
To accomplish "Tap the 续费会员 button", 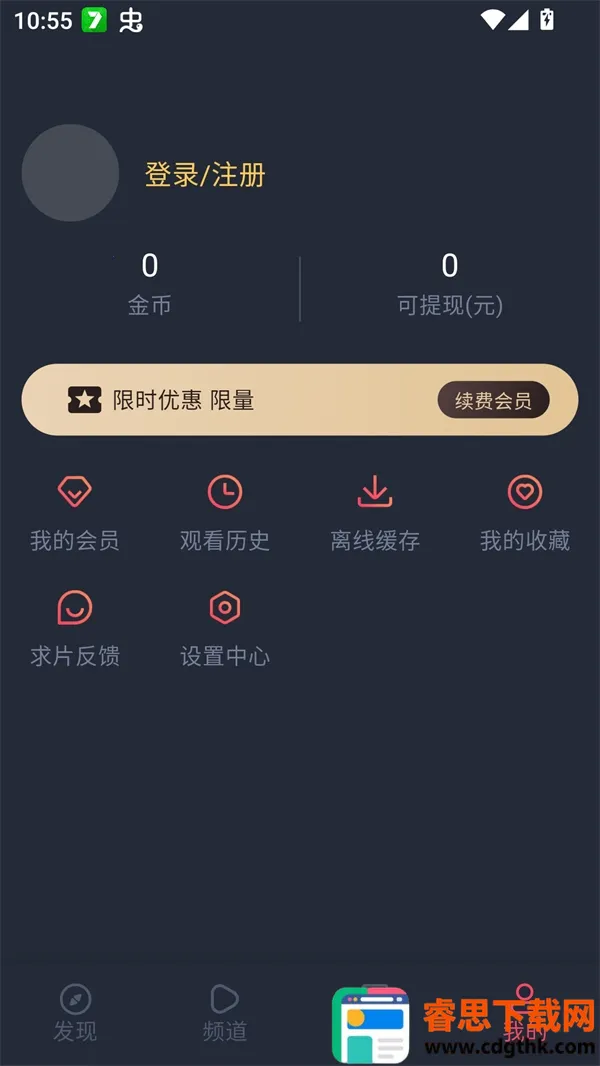I will pyautogui.click(x=493, y=401).
